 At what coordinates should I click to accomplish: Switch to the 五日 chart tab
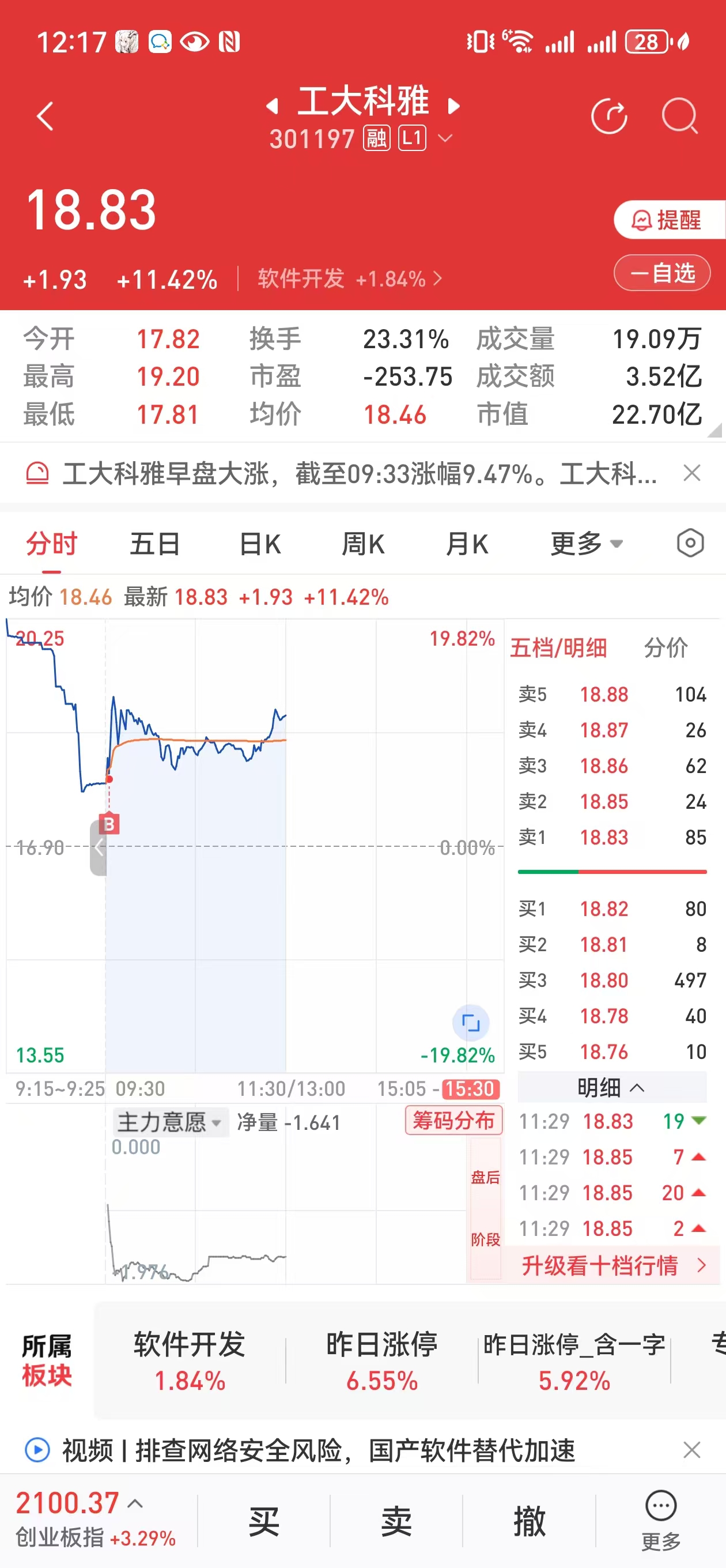click(154, 544)
